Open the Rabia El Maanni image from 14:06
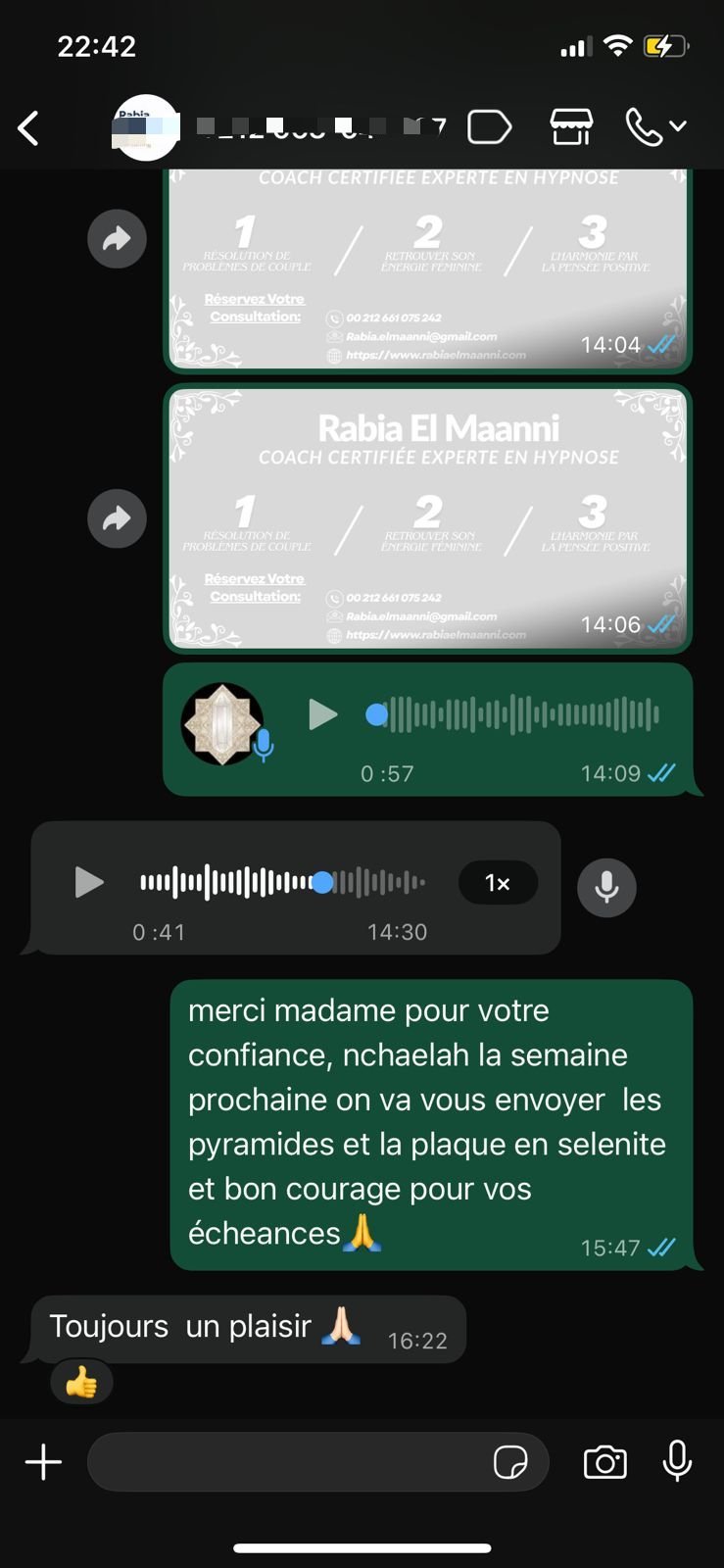 pyautogui.click(x=427, y=517)
